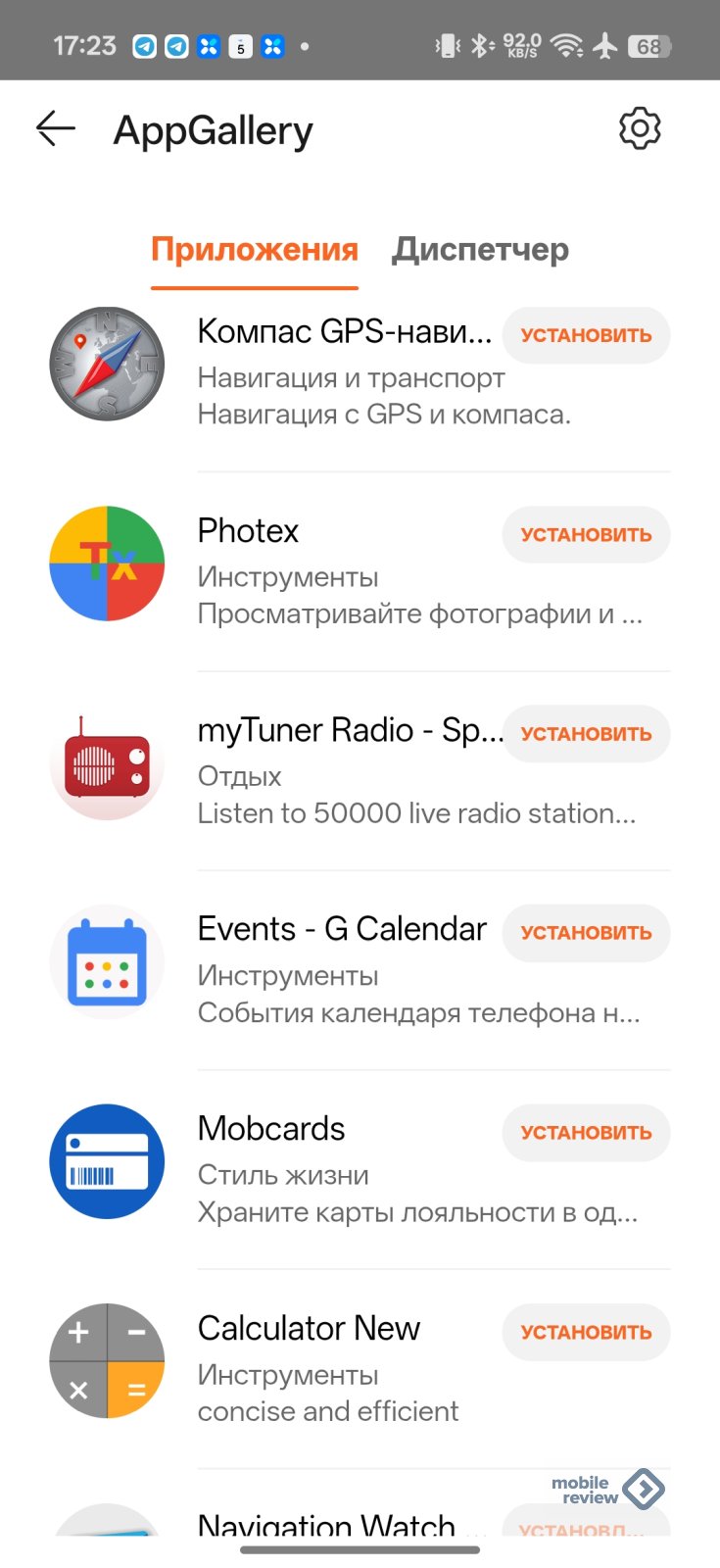Select the Приложения tab
Viewport: 720px width, 1568px height.
255,250
